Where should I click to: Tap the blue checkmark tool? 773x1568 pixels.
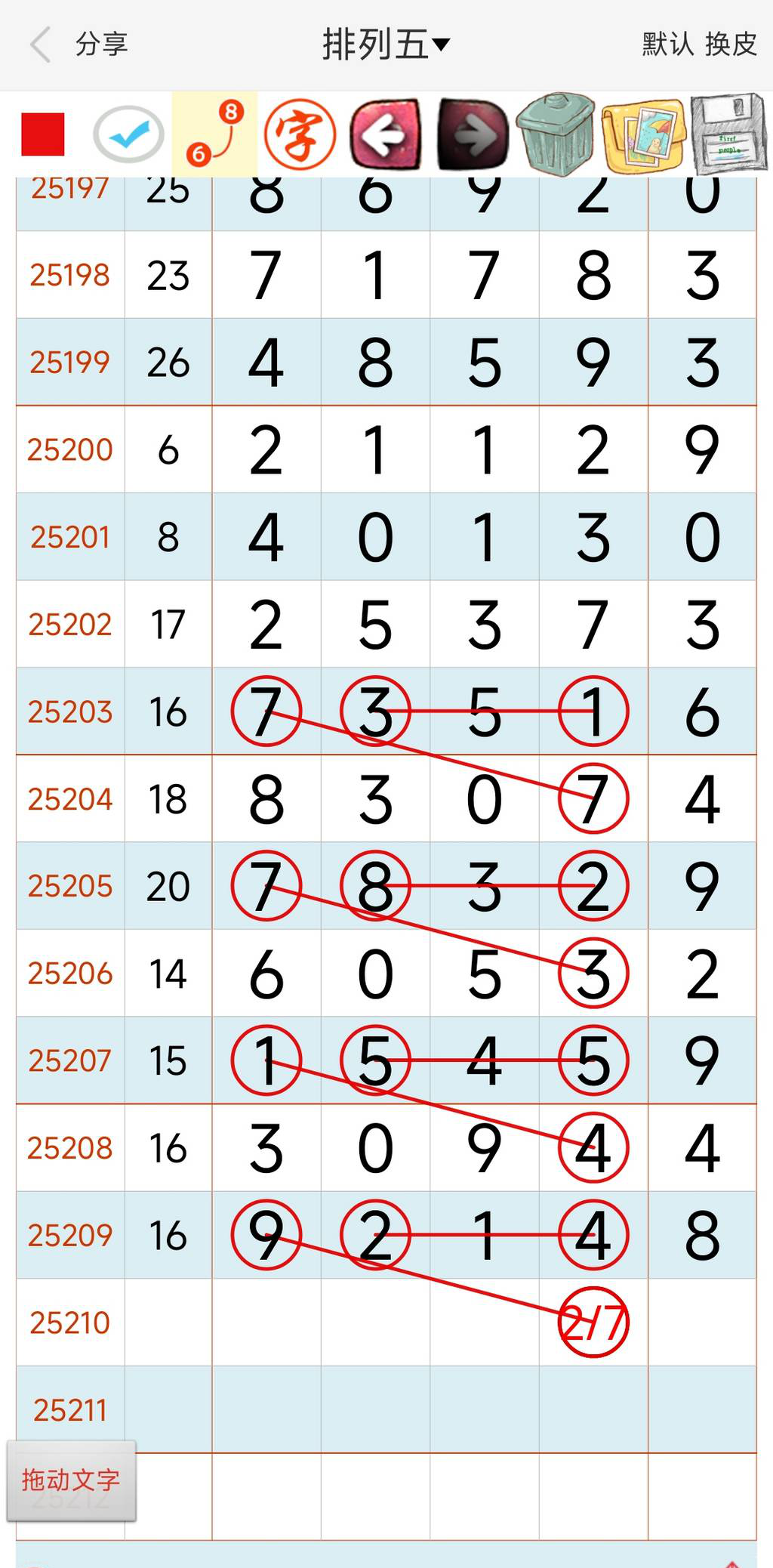(128, 134)
